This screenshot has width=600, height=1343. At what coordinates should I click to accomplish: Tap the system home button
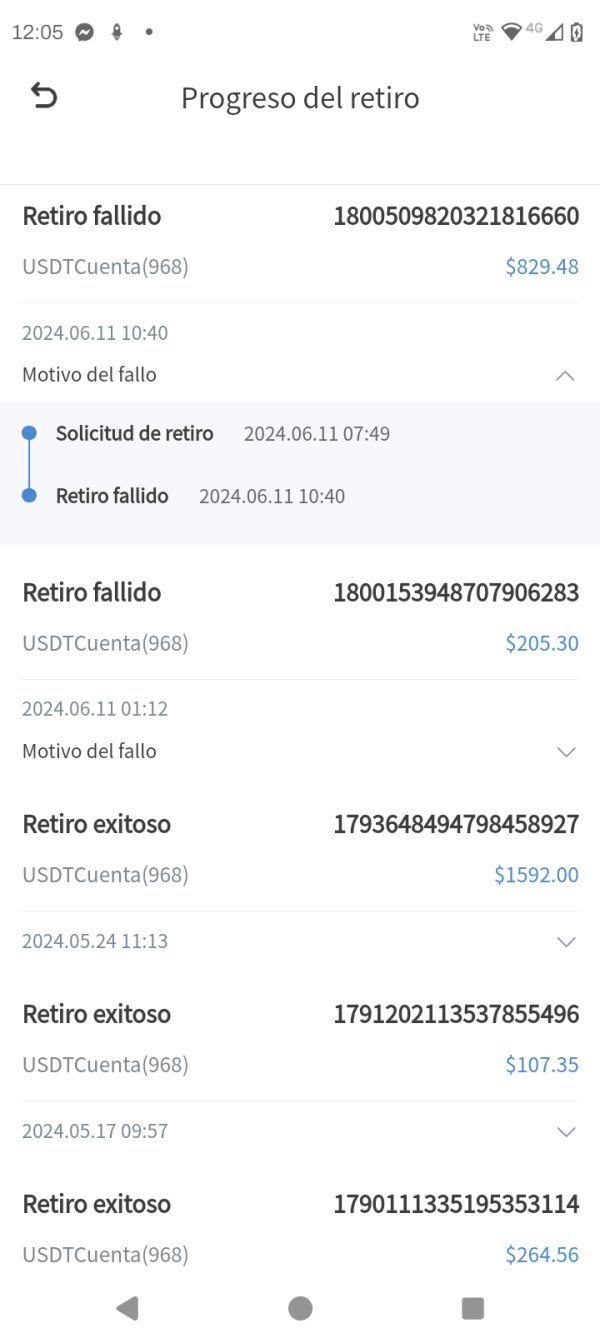(x=300, y=1308)
